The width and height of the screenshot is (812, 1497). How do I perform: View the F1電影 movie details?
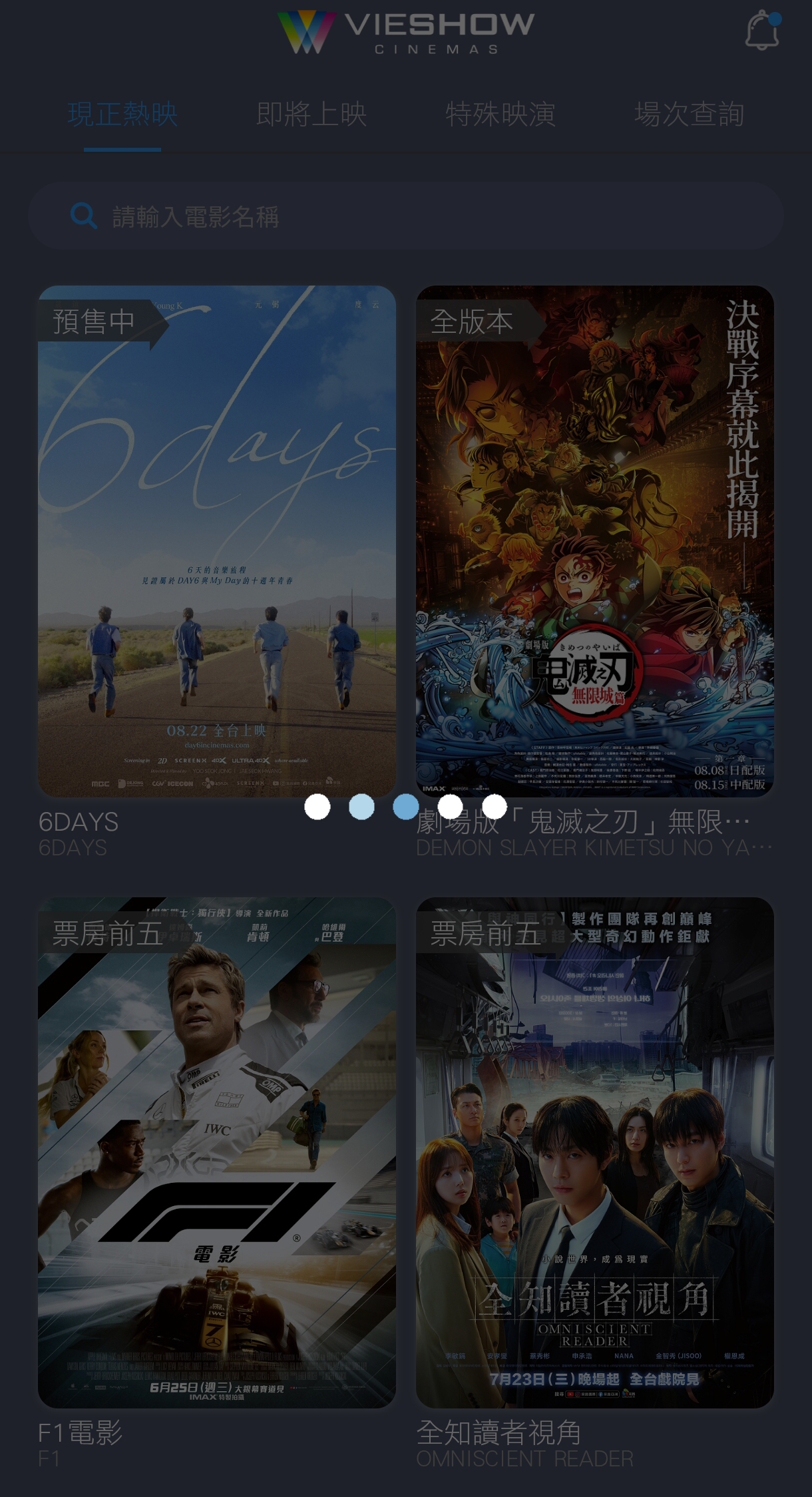[217, 1152]
